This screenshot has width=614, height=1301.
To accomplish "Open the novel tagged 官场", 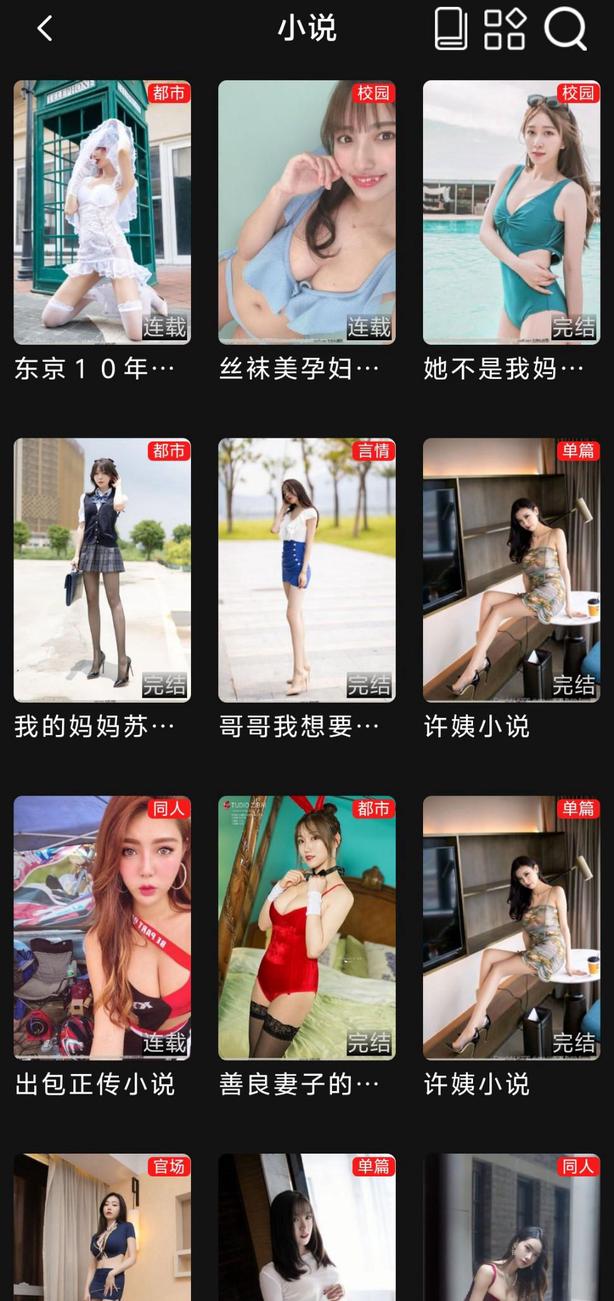I will pos(102,1228).
